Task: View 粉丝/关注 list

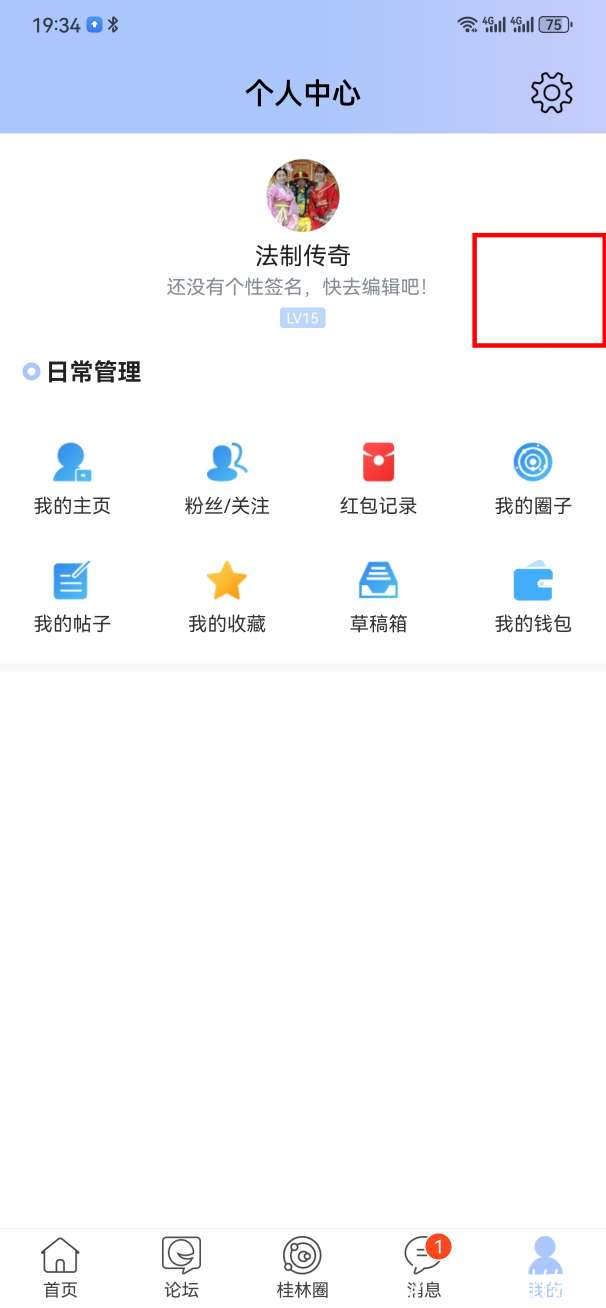Action: (x=227, y=479)
